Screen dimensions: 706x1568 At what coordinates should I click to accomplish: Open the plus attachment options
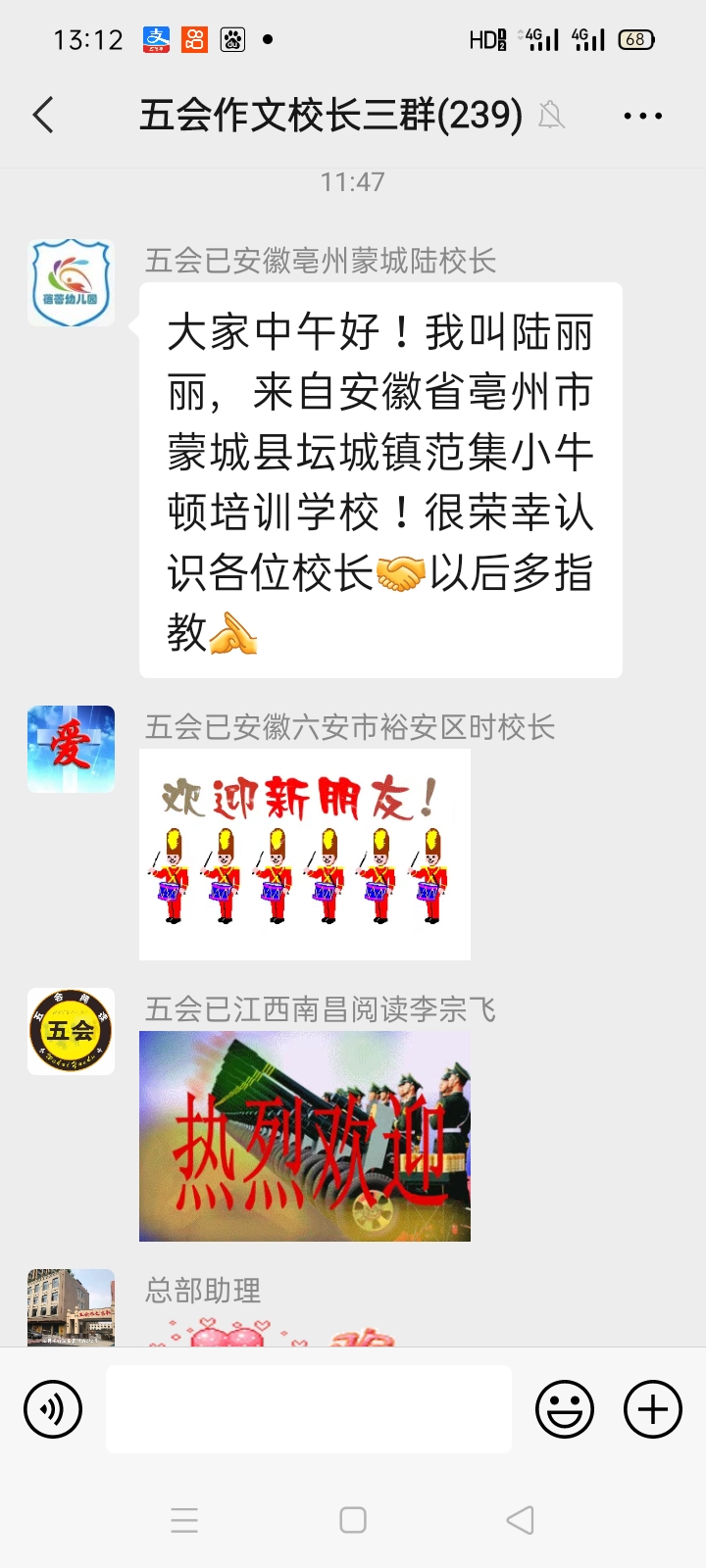pyautogui.click(x=653, y=1409)
